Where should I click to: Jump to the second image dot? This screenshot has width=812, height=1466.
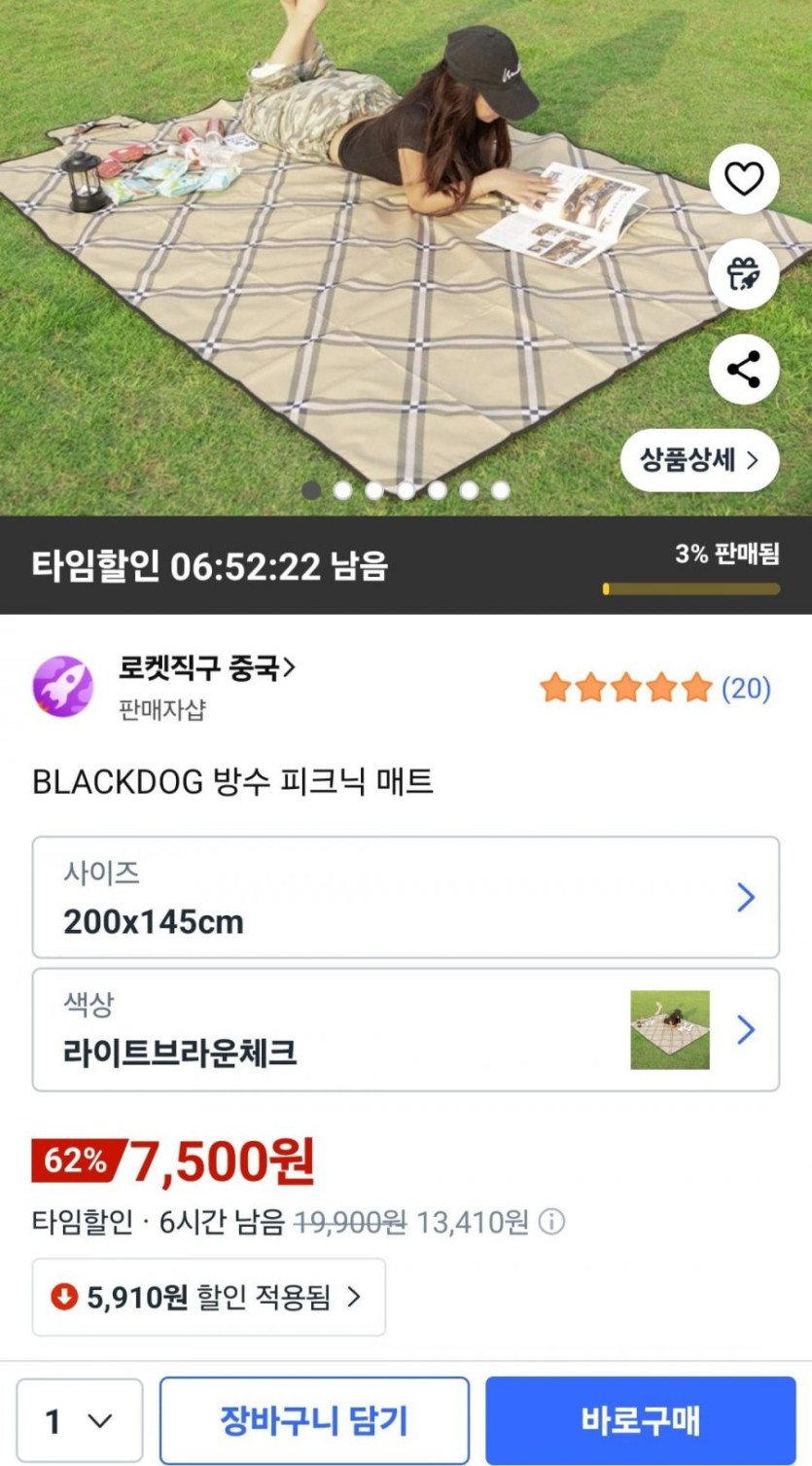click(x=342, y=490)
